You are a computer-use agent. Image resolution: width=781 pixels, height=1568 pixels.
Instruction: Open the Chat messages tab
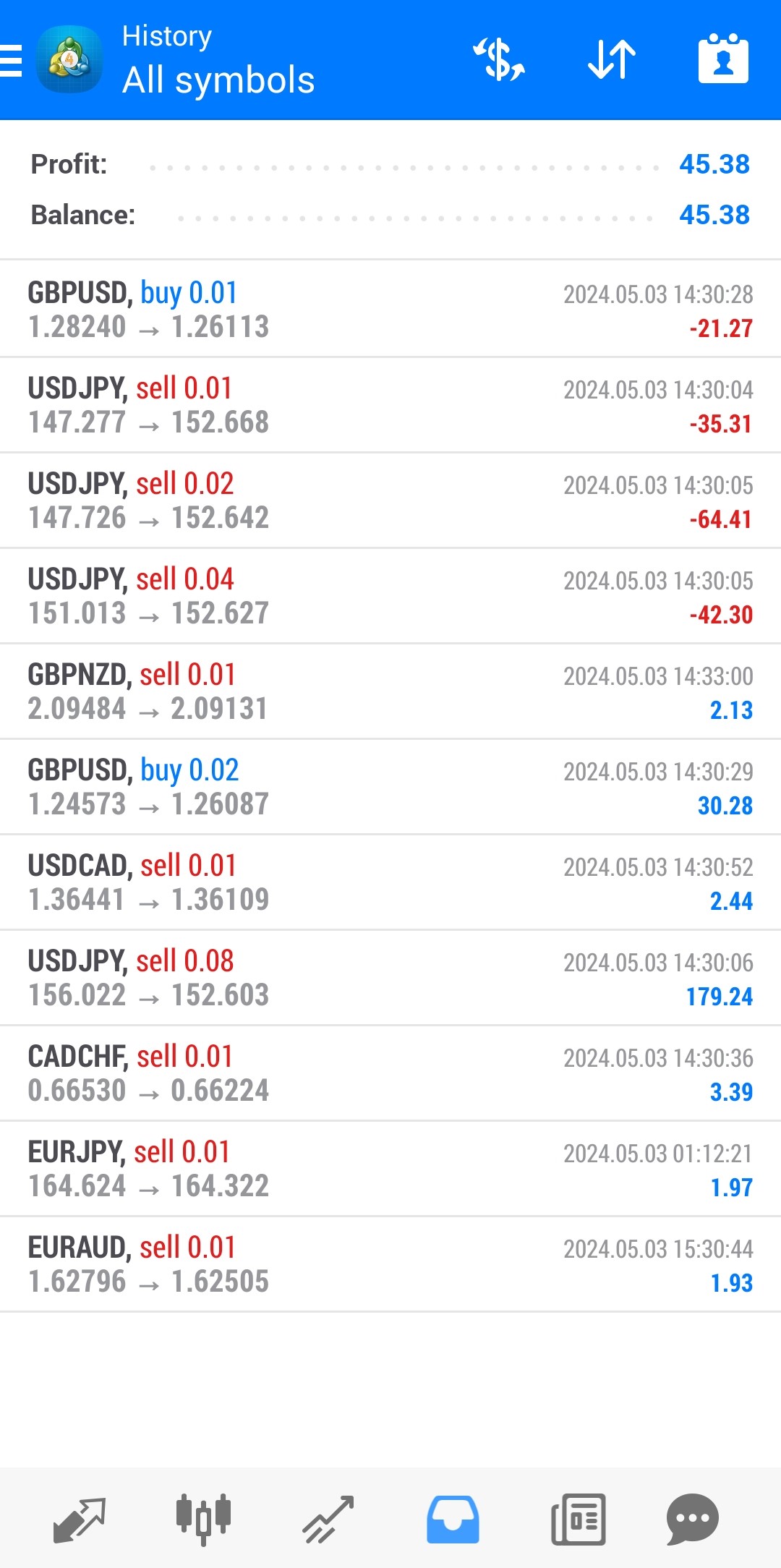tap(692, 1519)
